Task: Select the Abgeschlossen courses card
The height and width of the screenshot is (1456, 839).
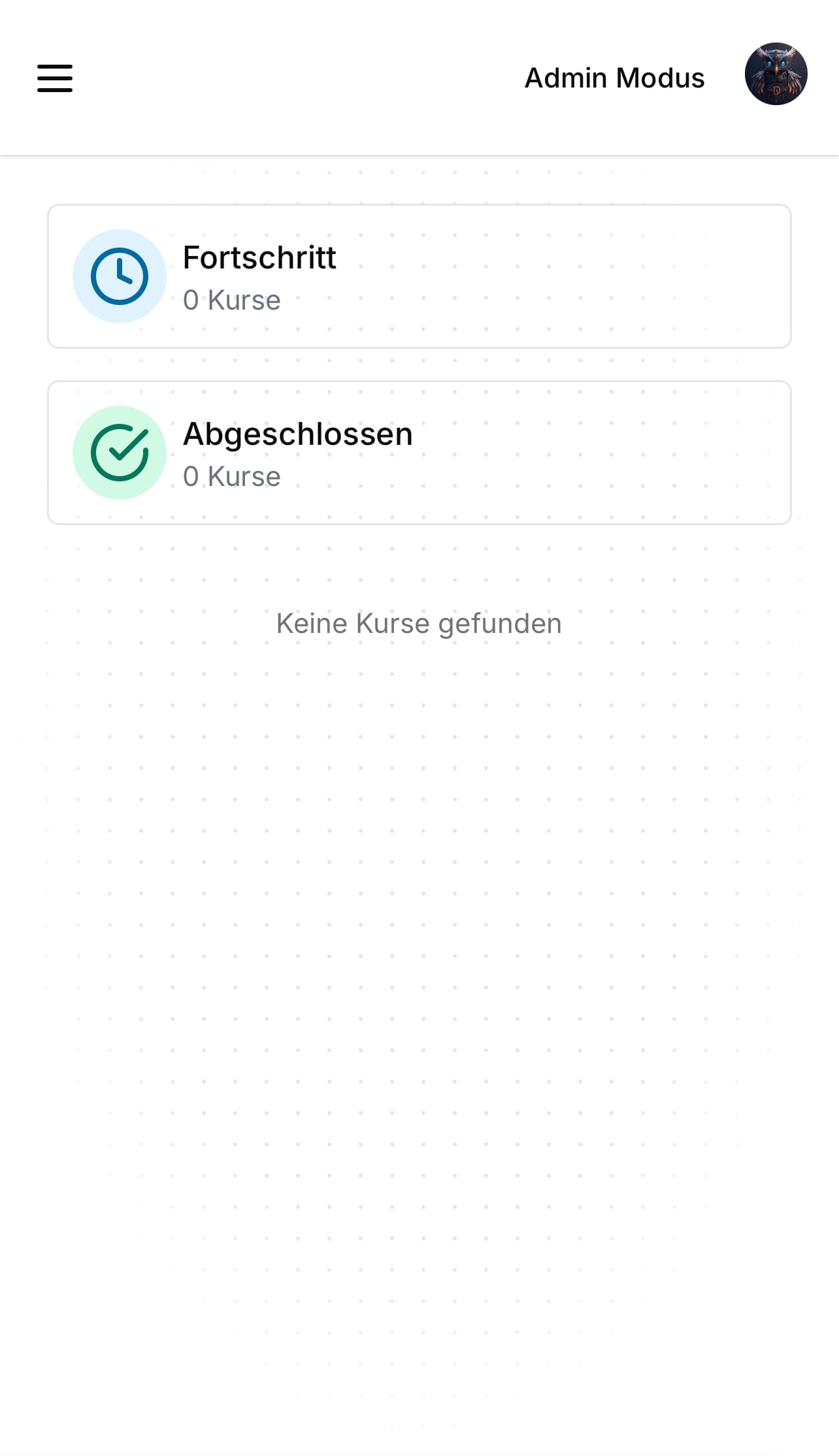Action: [x=419, y=453]
